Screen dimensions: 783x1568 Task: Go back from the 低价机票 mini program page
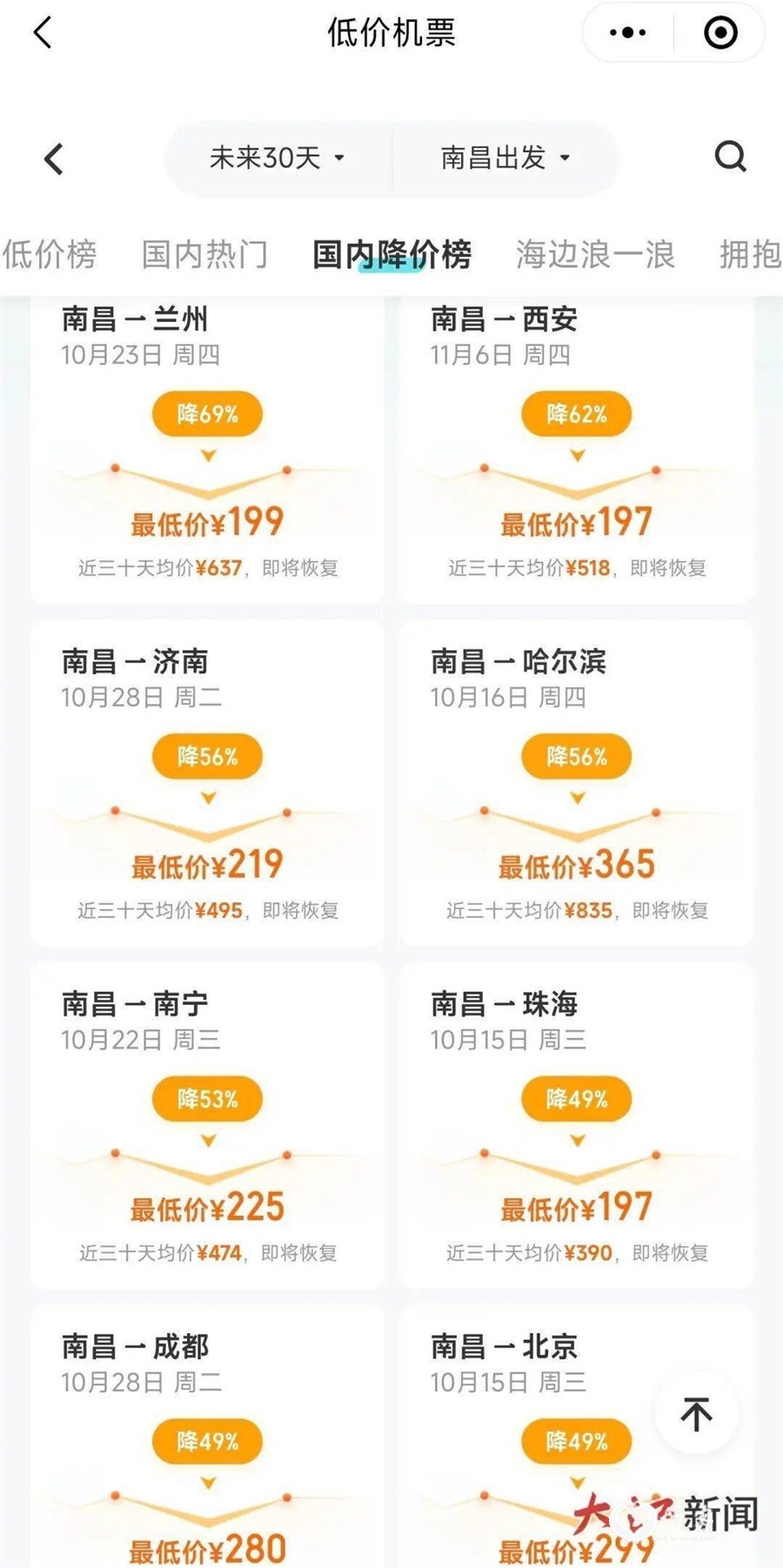pyautogui.click(x=43, y=33)
